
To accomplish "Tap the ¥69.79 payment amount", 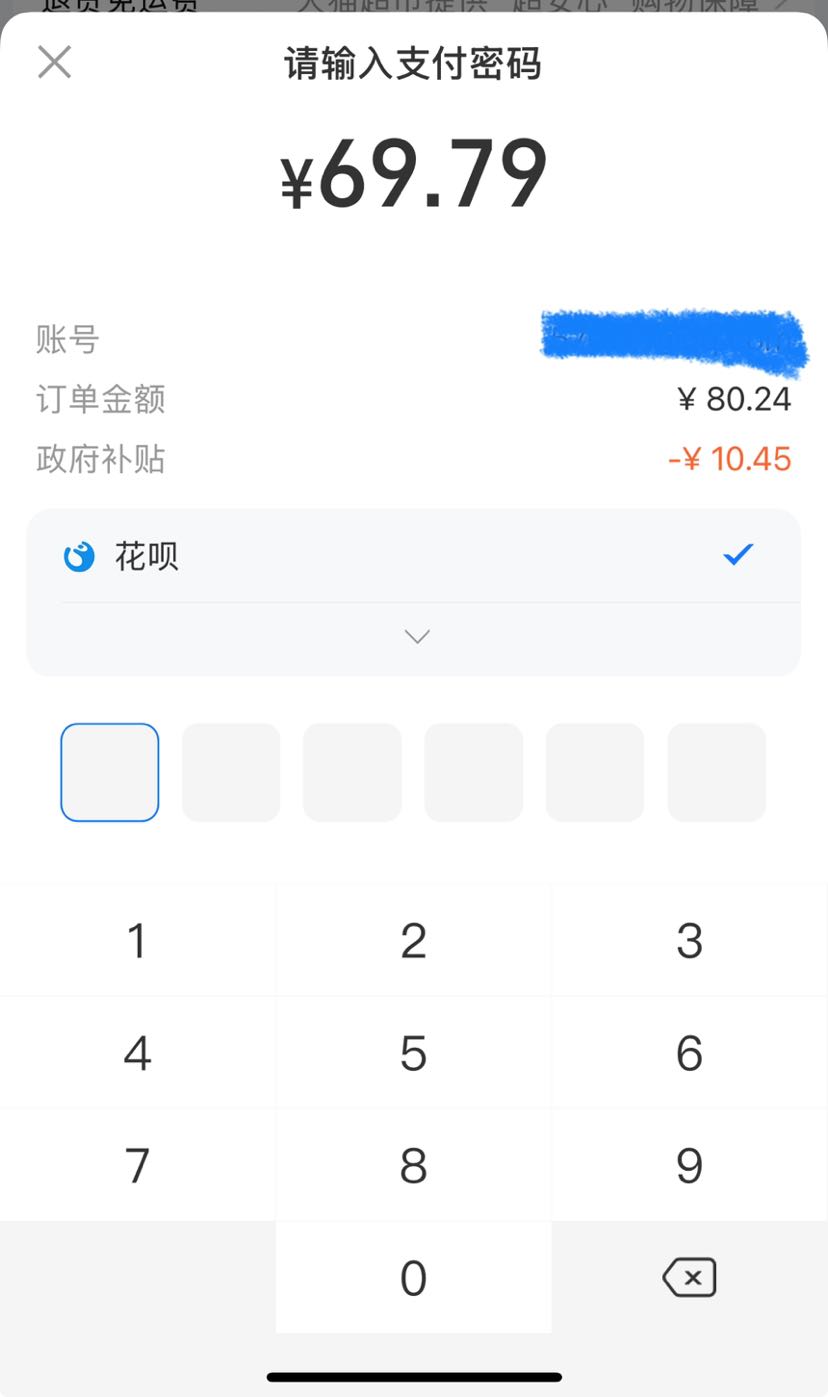I will click(x=414, y=172).
